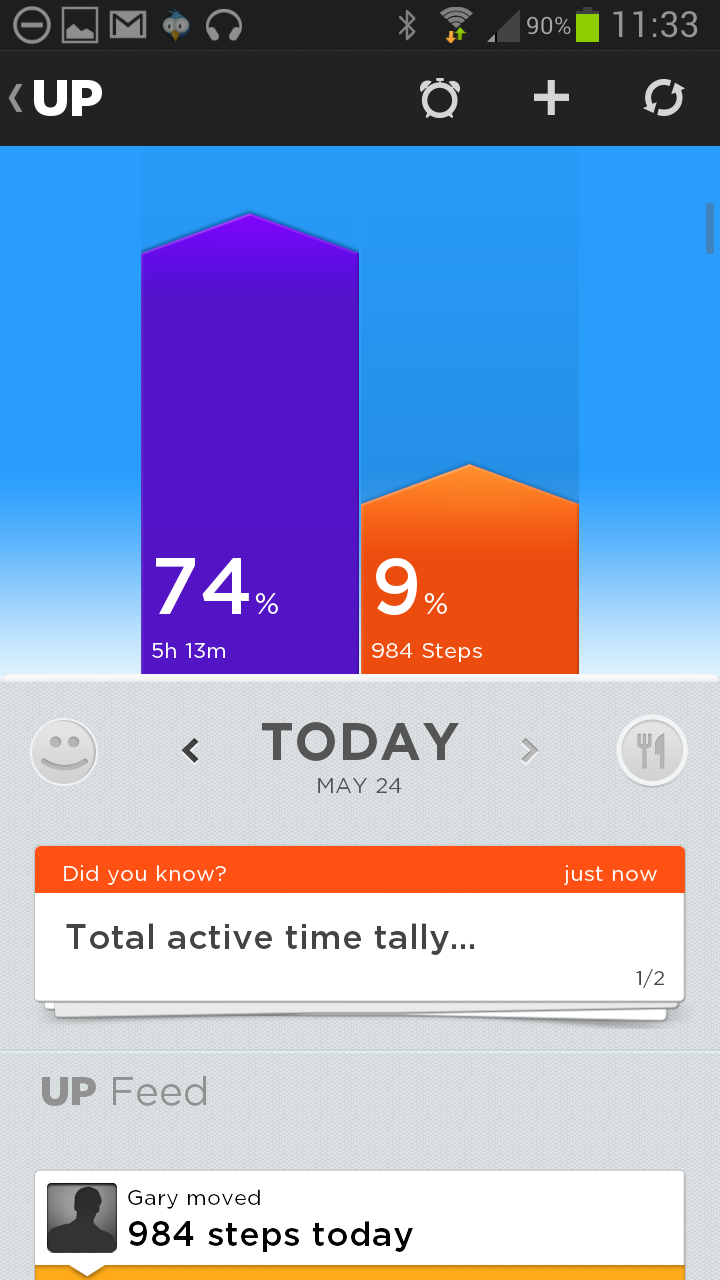Log a meal with the fork-and-knife icon
This screenshot has width=720, height=1280.
tap(652, 751)
